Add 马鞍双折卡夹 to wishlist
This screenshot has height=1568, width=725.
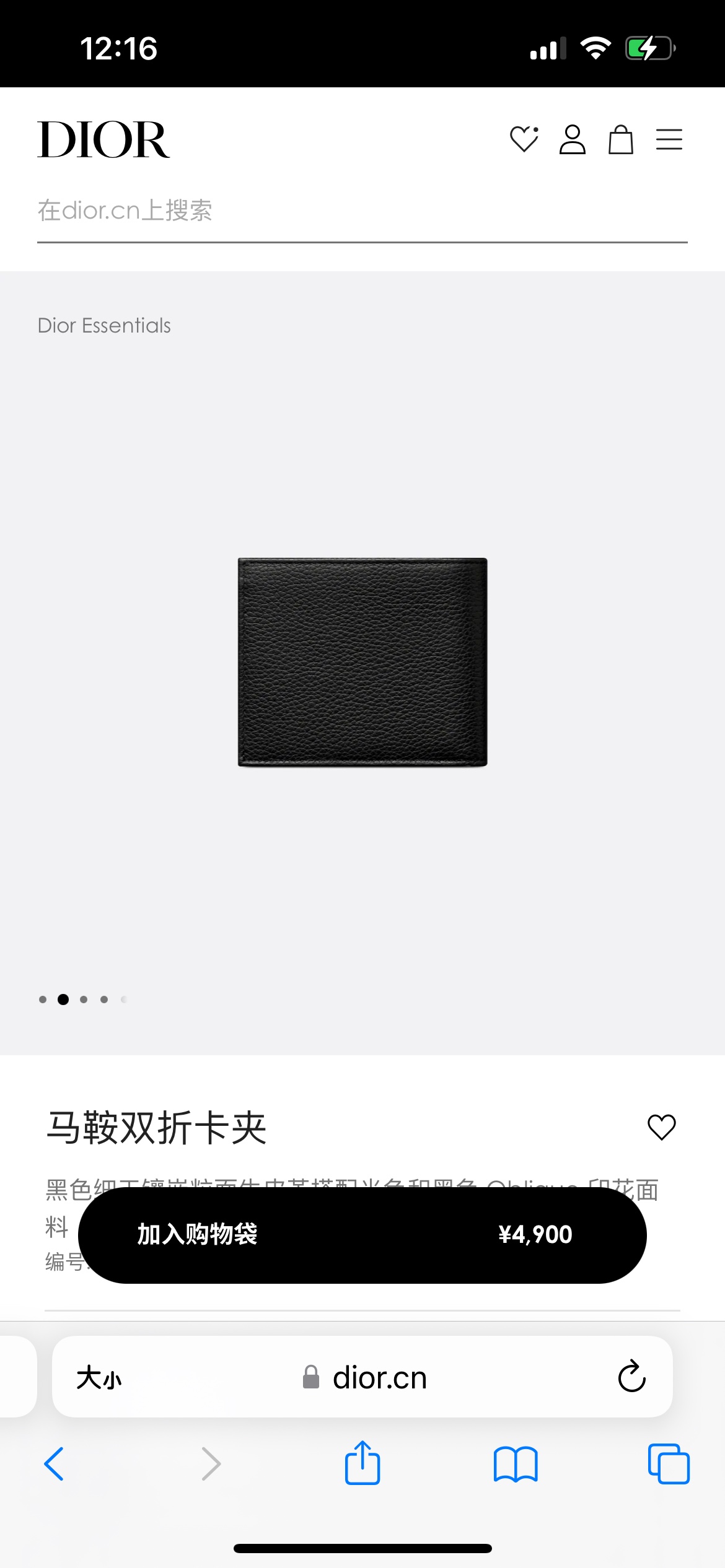point(661,1127)
